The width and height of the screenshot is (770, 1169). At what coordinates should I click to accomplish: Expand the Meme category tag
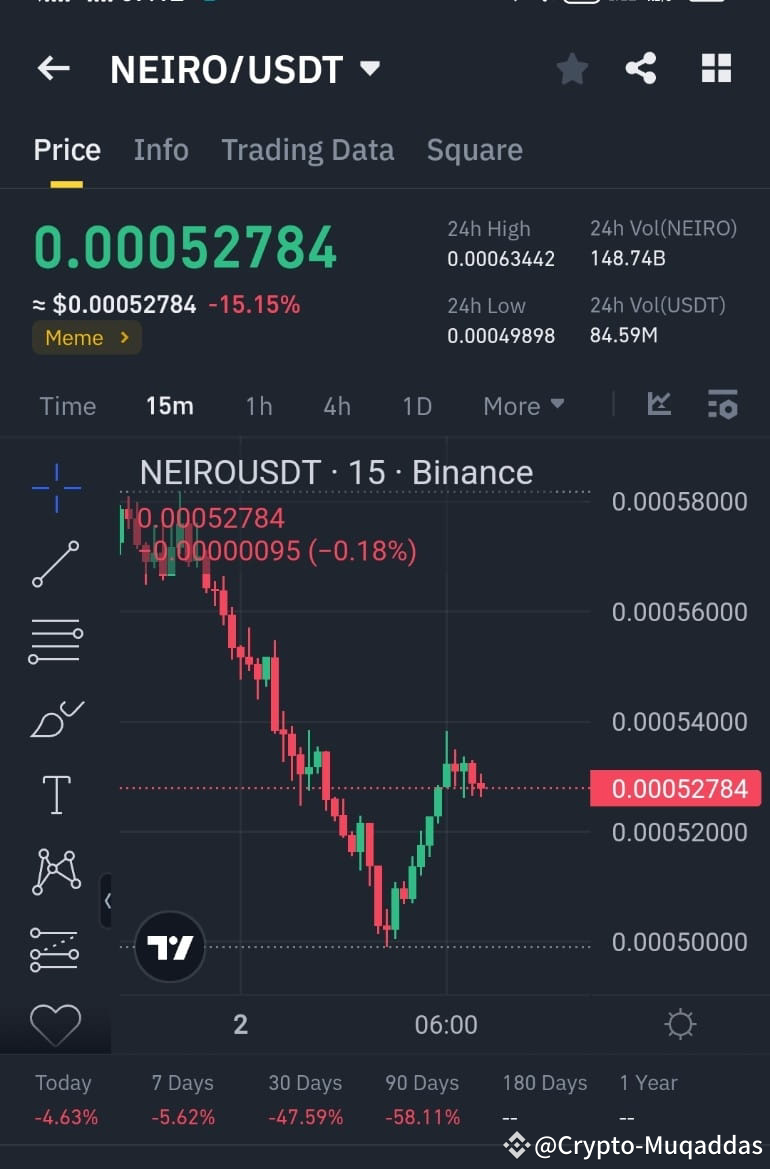coord(86,338)
